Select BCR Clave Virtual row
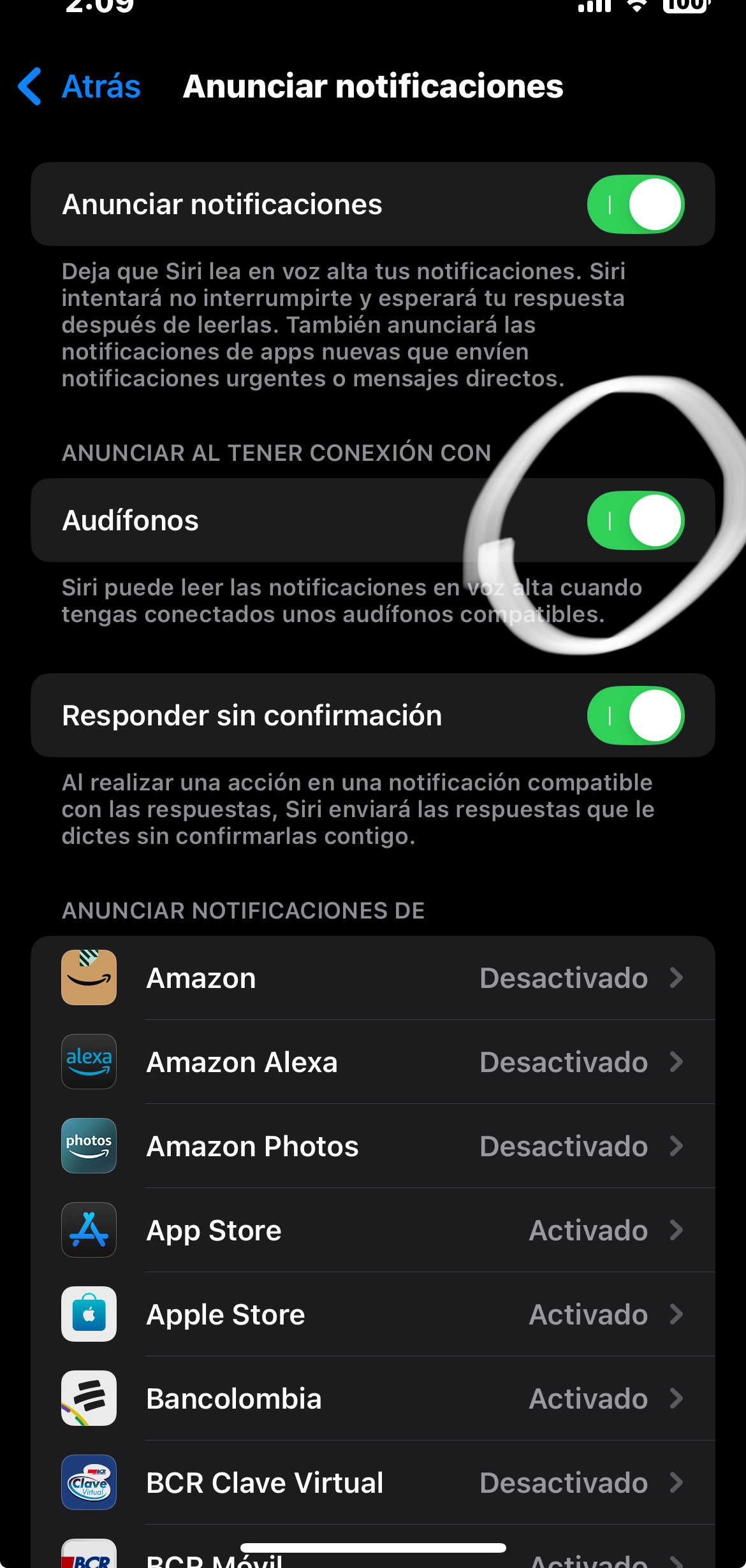This screenshot has width=746, height=1568. pyautogui.click(x=372, y=1483)
